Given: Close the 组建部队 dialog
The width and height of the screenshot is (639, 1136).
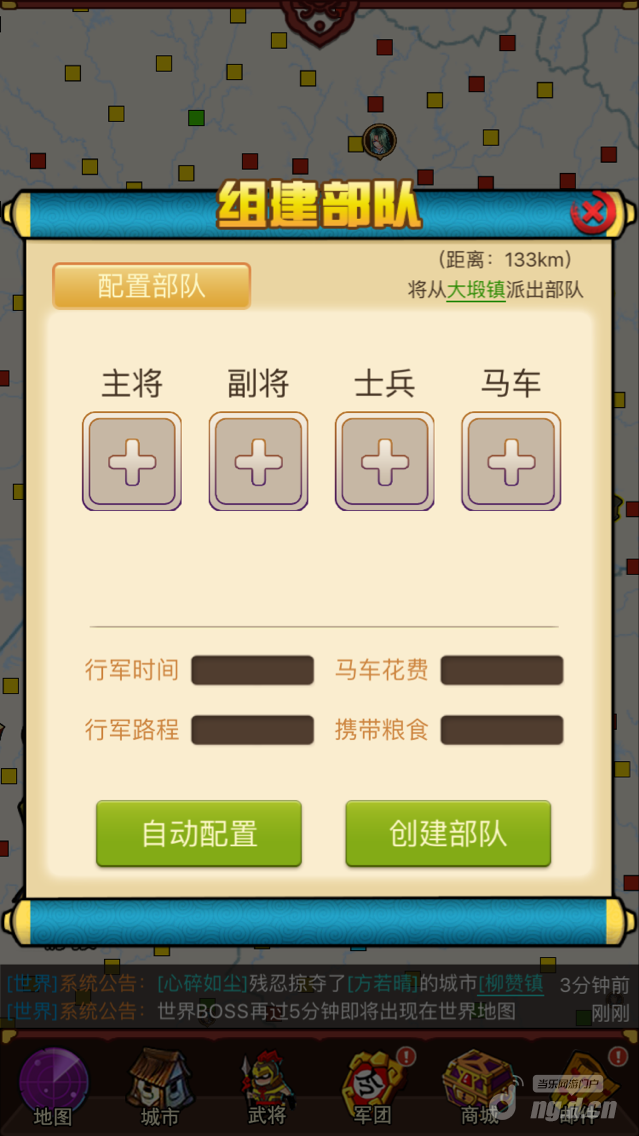Looking at the screenshot, I should [592, 212].
